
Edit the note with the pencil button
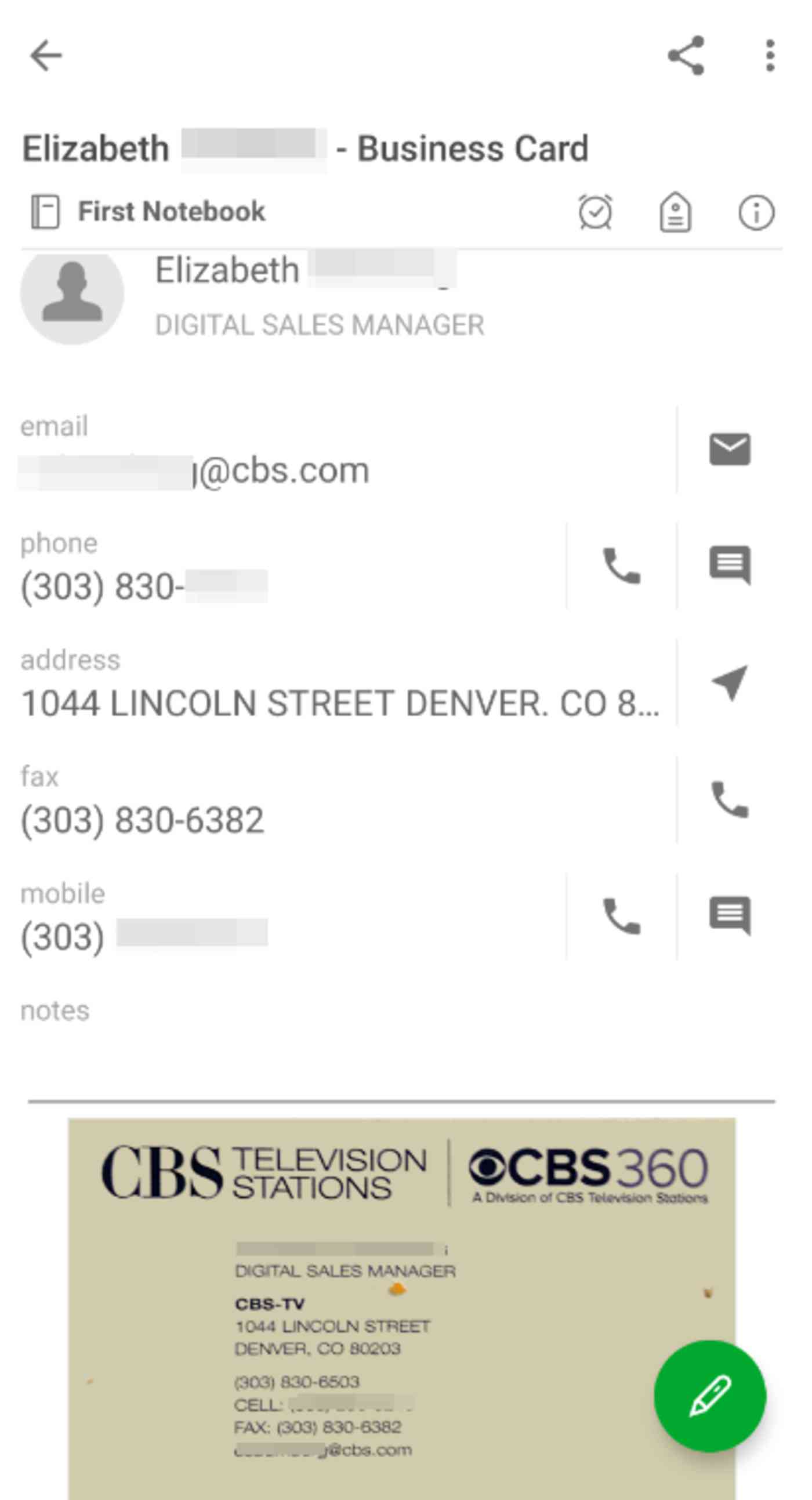(709, 1396)
